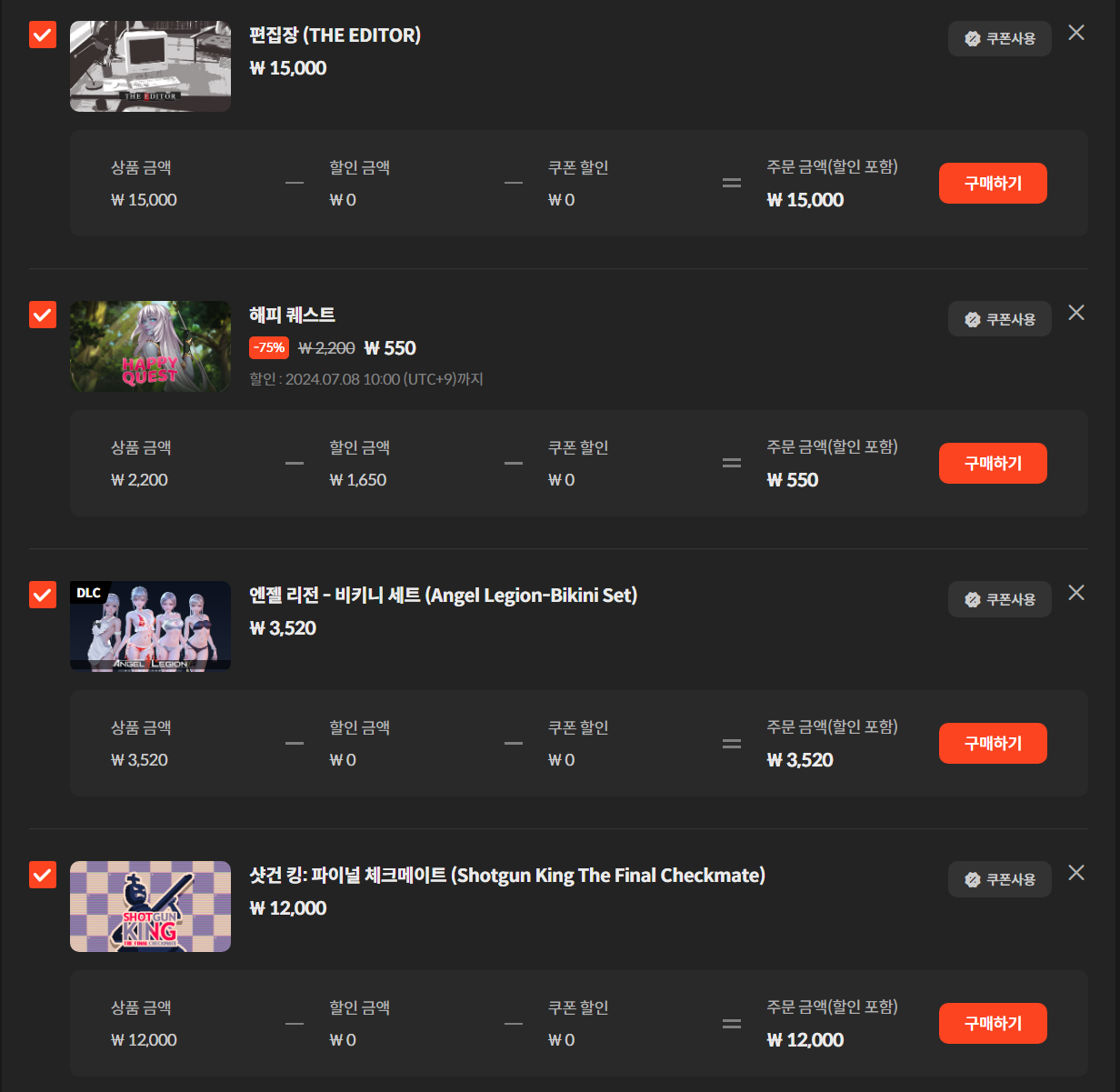Remove Shotgun King from the cart

pos(1076,873)
